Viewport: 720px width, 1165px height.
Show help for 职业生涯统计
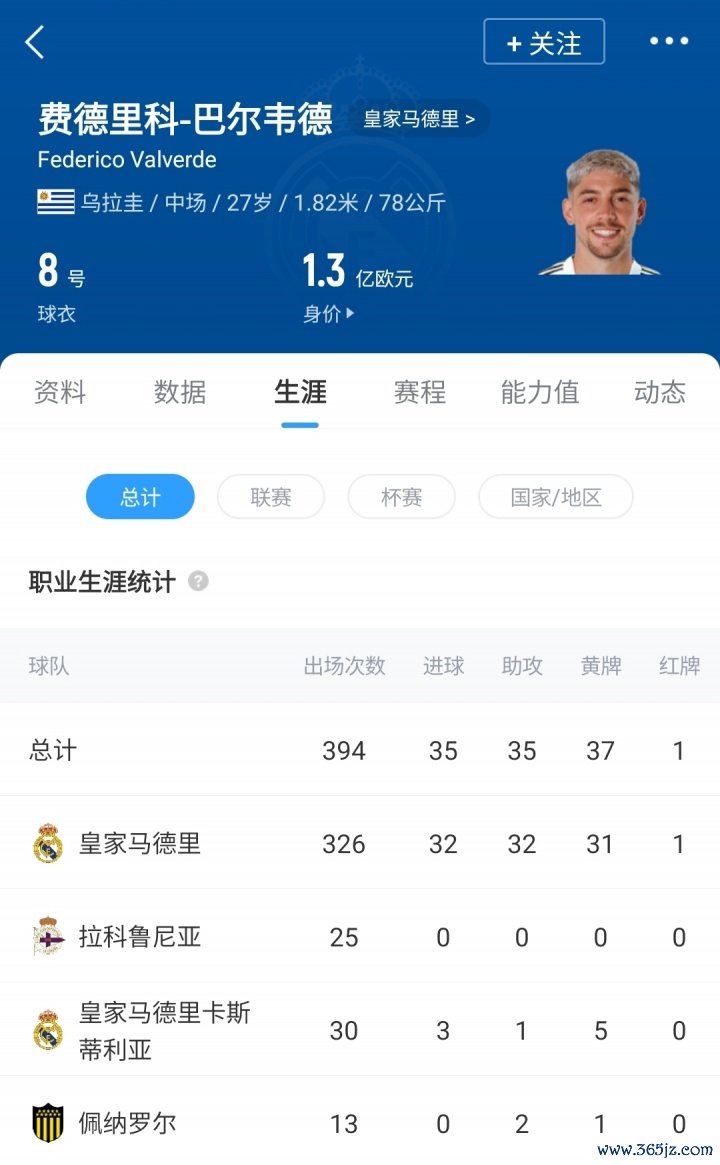point(199,581)
